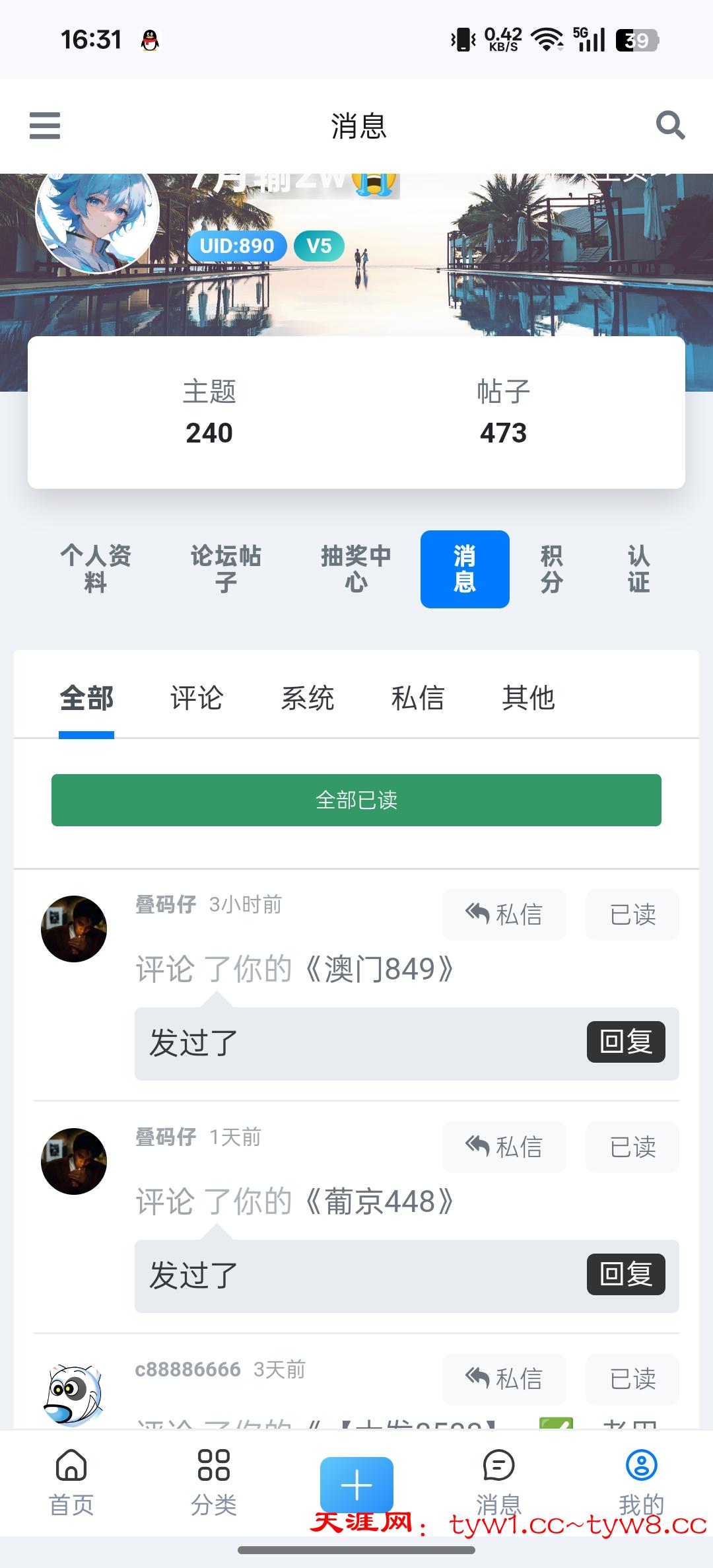Viewport: 713px width, 1568px height.
Task: Mark the 葡京448 comment as 已读
Action: [632, 1147]
